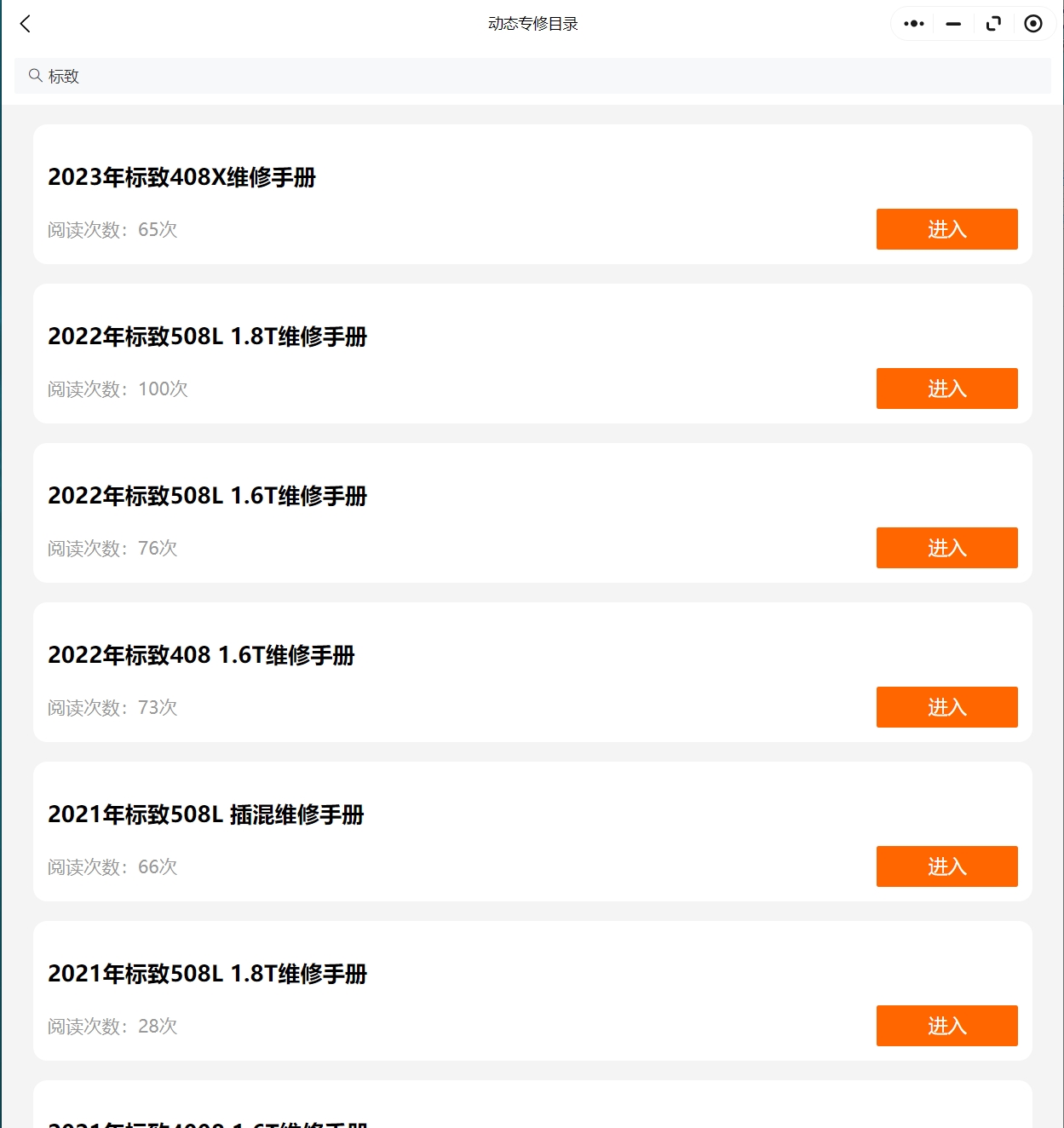Select the 动态专修目录 title bar text

(532, 24)
